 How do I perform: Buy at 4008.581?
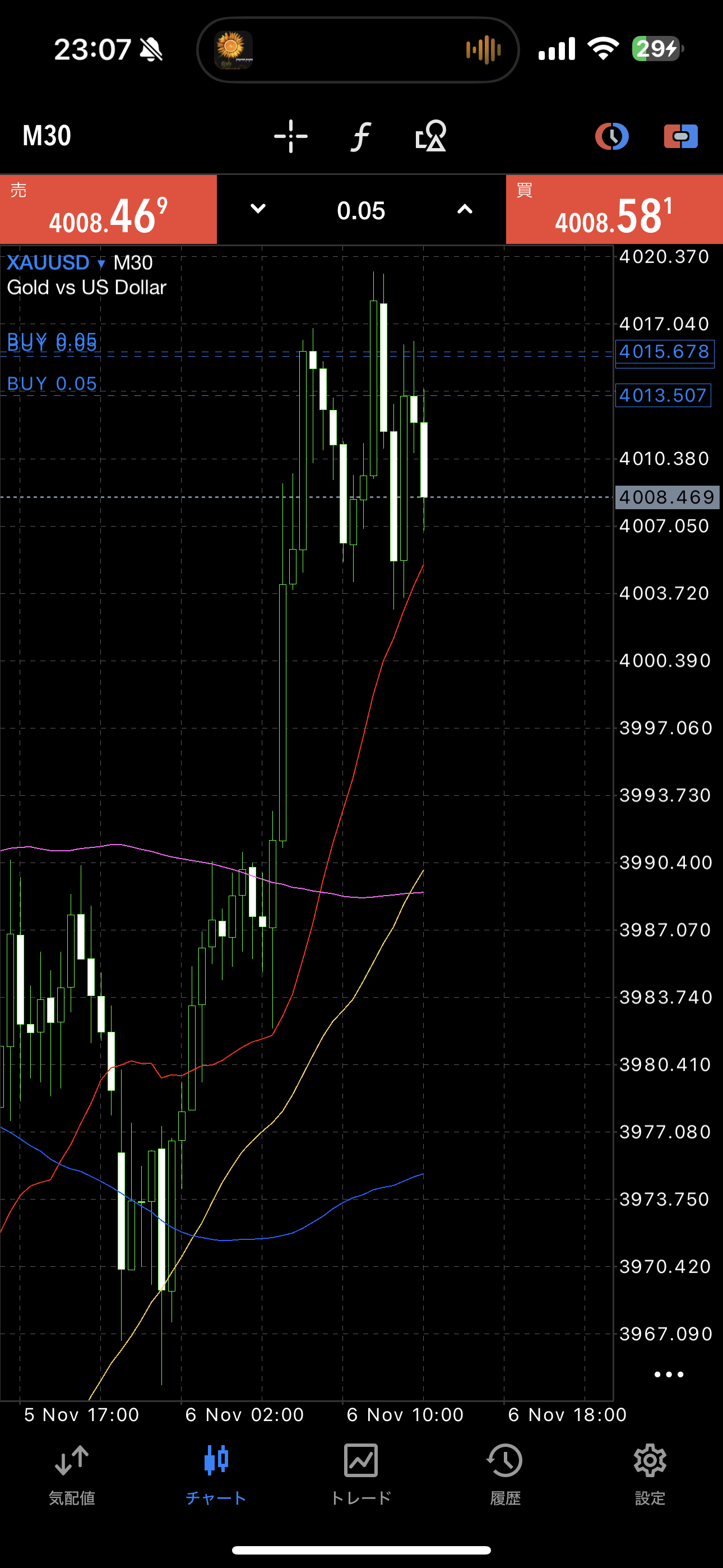coord(614,210)
